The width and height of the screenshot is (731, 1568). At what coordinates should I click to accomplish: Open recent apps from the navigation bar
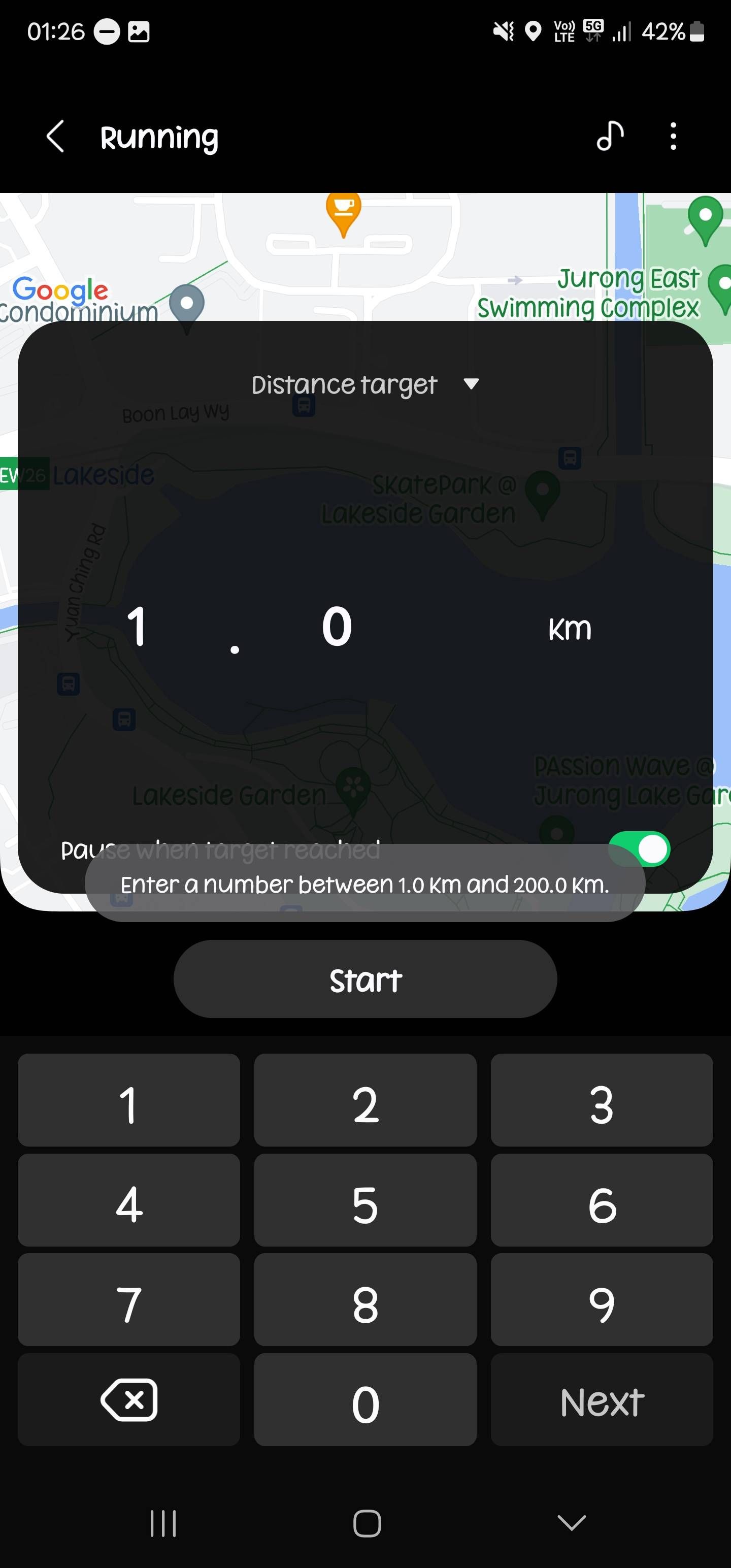pyautogui.click(x=162, y=1524)
